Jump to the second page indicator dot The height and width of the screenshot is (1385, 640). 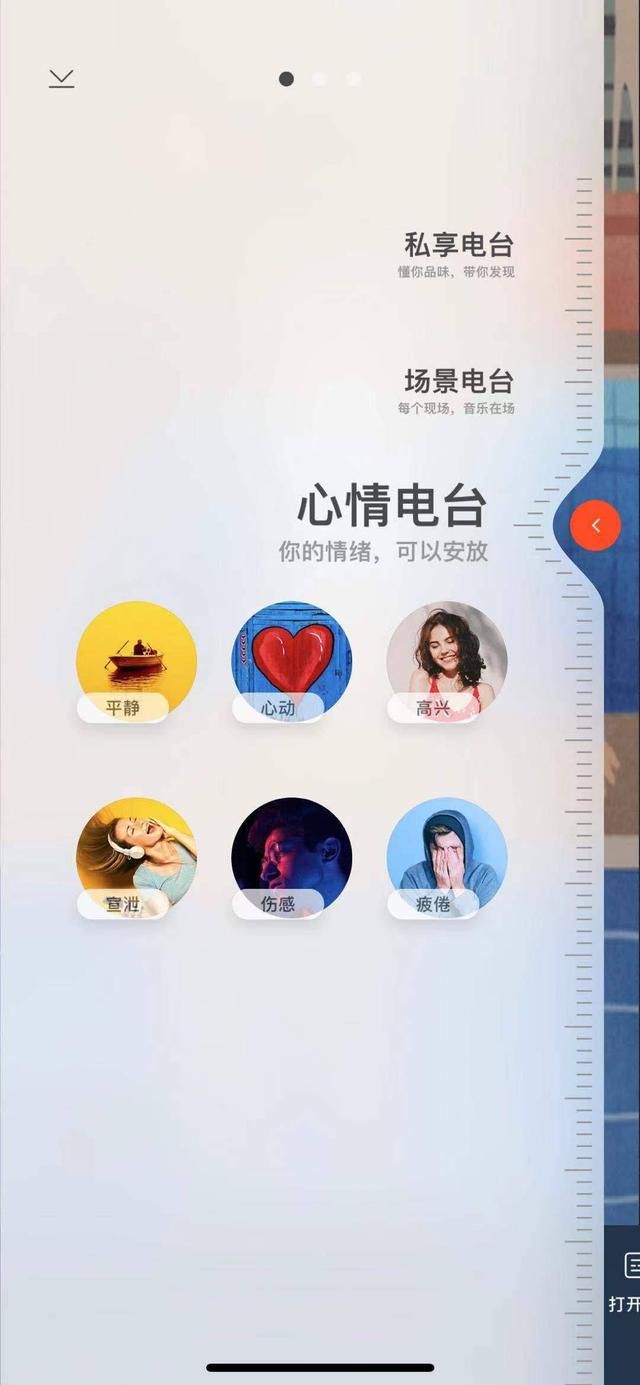click(320, 79)
